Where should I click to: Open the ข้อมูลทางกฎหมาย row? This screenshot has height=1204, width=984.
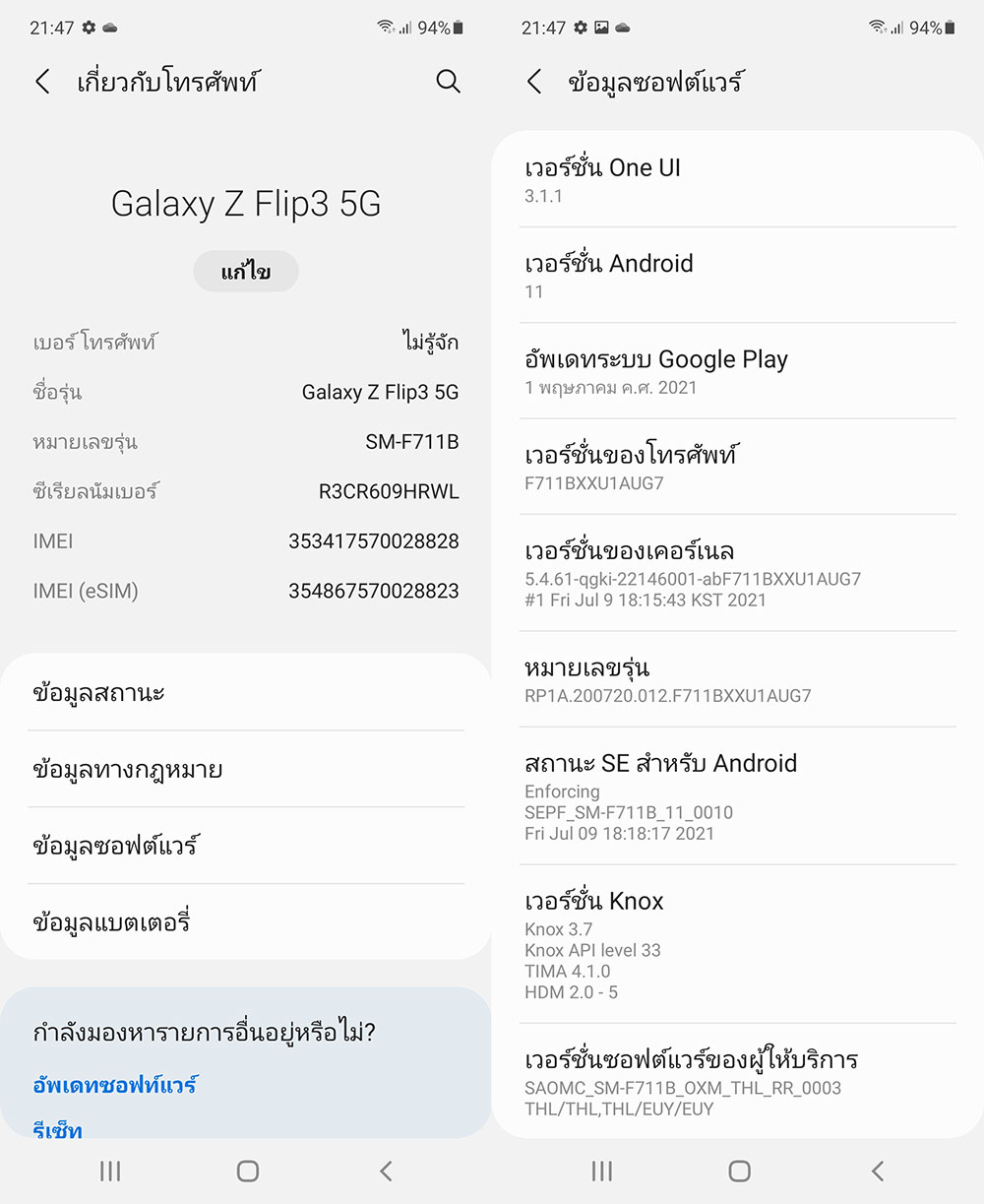pyautogui.click(x=246, y=769)
